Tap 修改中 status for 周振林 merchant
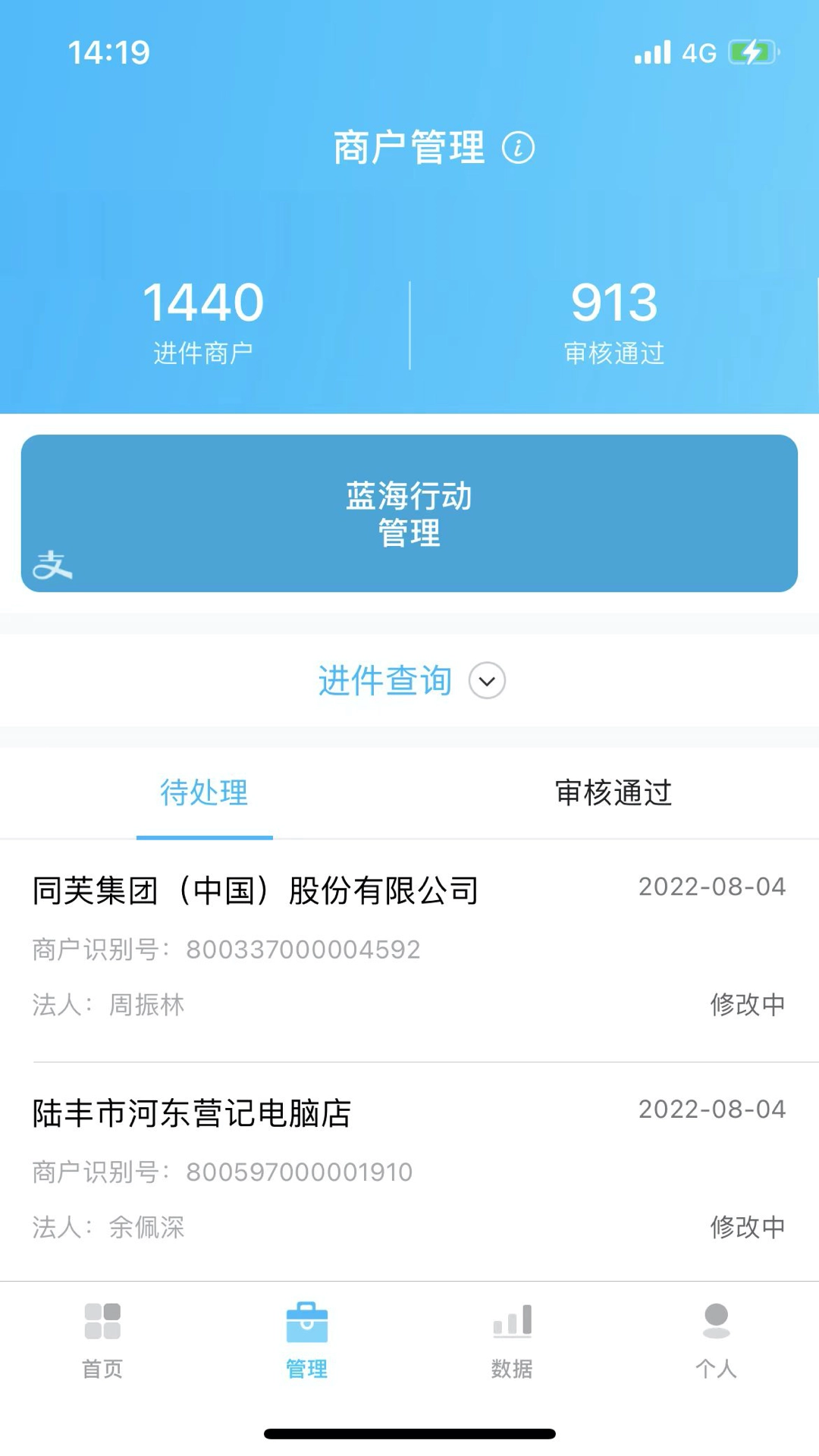Screen dimensions: 819x1456 tap(748, 1005)
